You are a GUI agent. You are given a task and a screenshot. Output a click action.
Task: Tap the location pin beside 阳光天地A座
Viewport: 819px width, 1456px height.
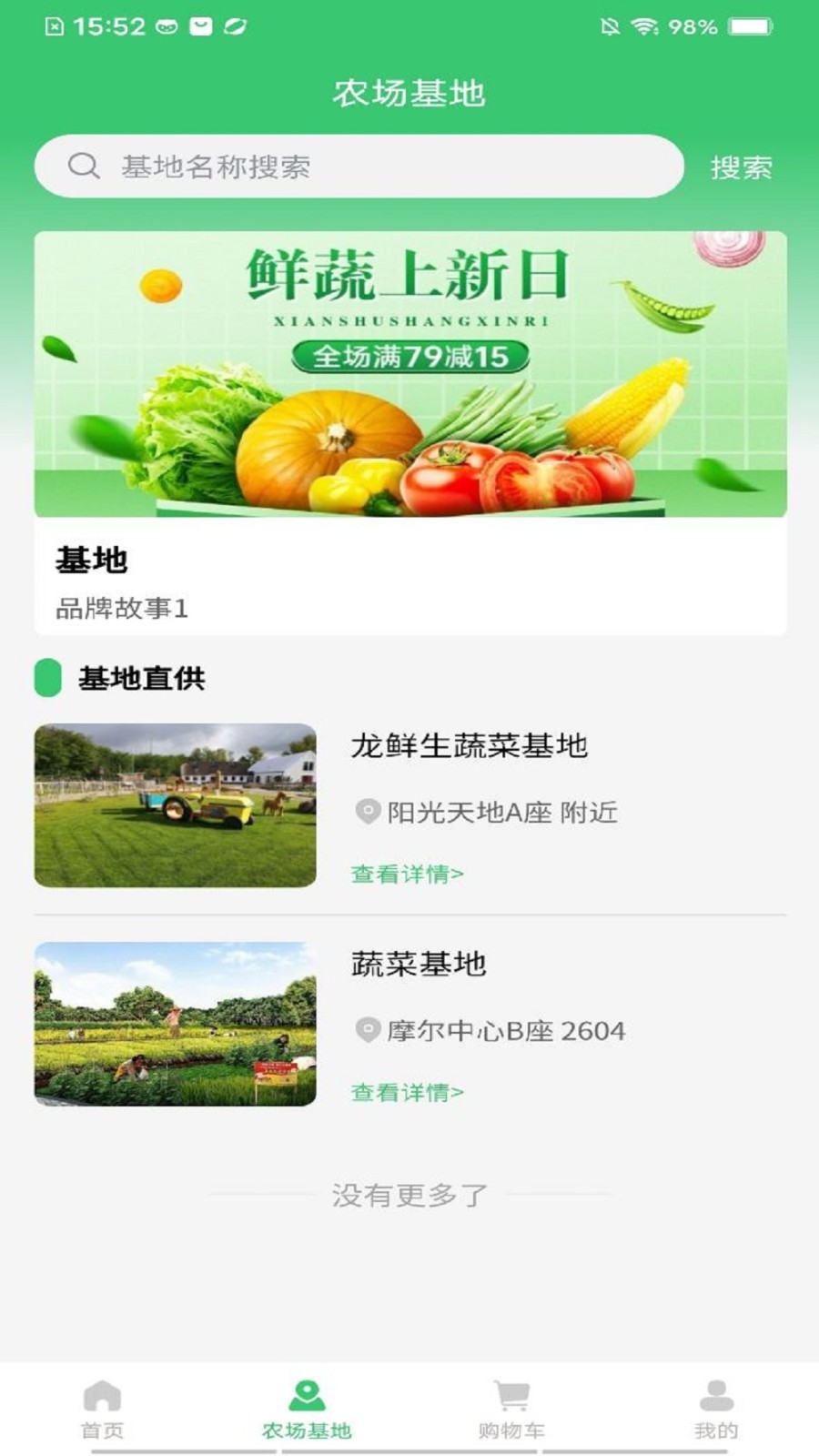368,813
